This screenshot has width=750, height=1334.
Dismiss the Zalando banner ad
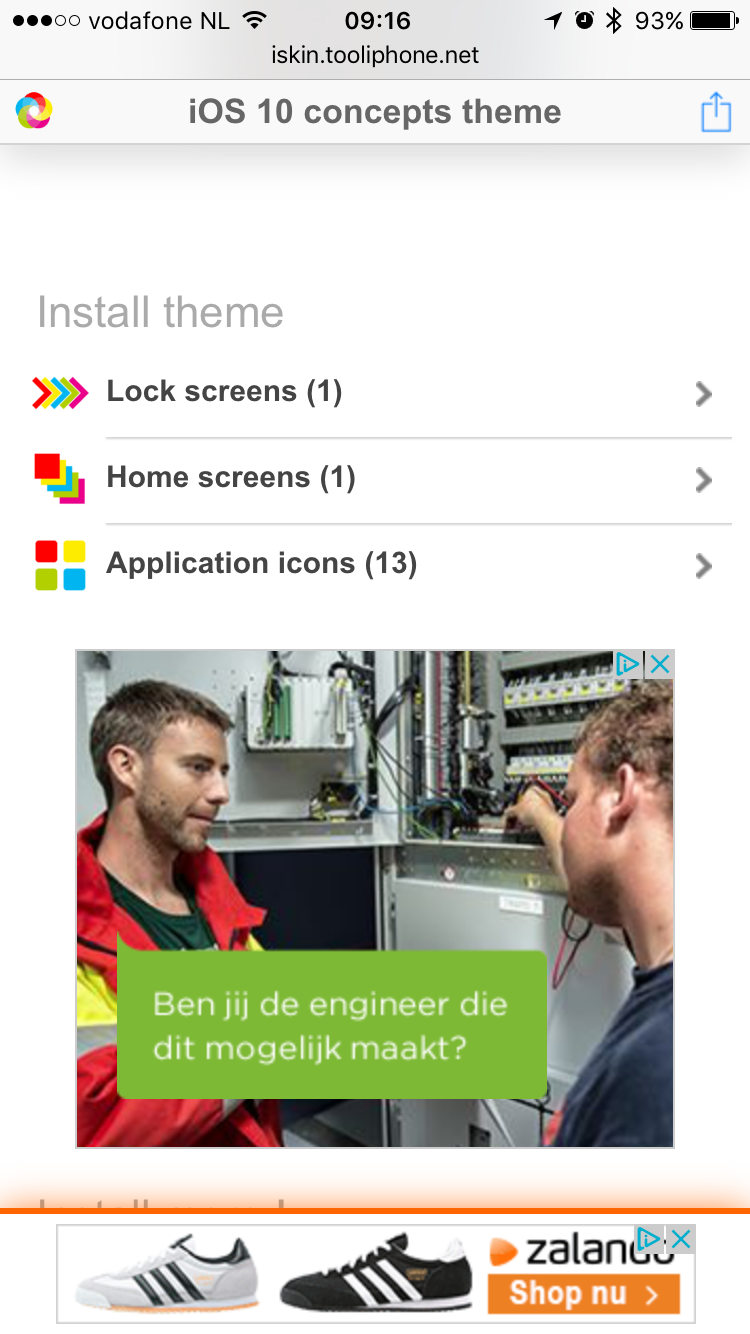[681, 1239]
